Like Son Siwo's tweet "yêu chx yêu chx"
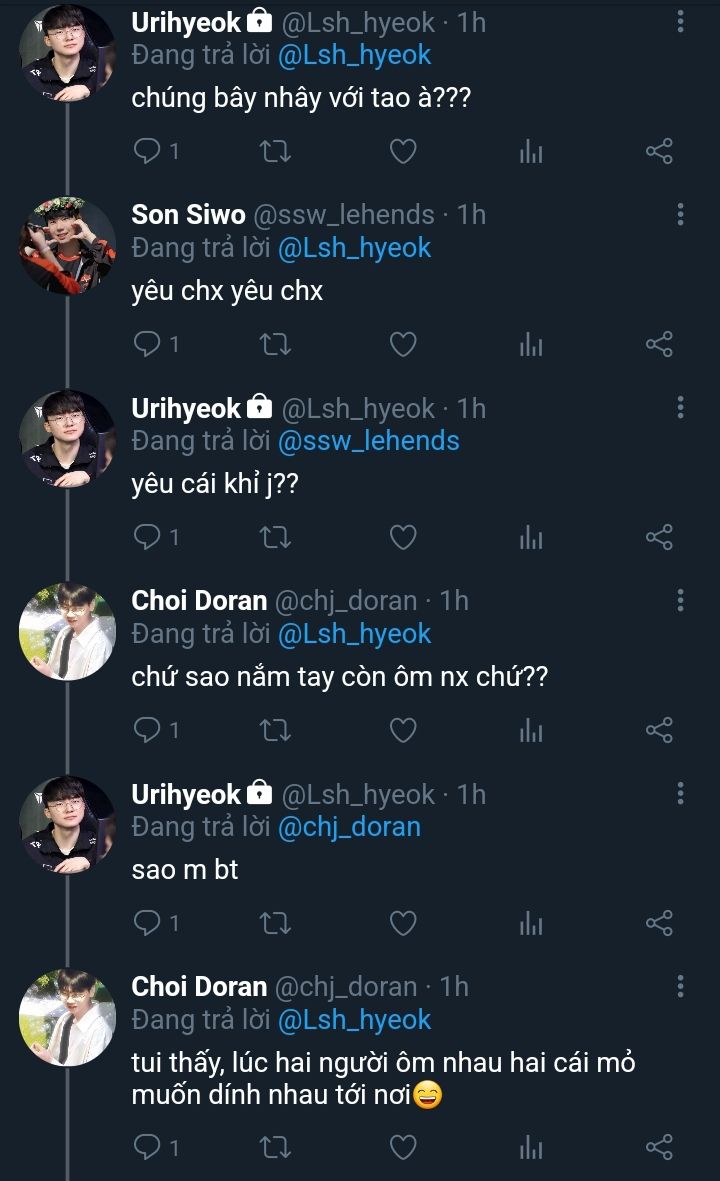720x1181 pixels. [x=402, y=345]
